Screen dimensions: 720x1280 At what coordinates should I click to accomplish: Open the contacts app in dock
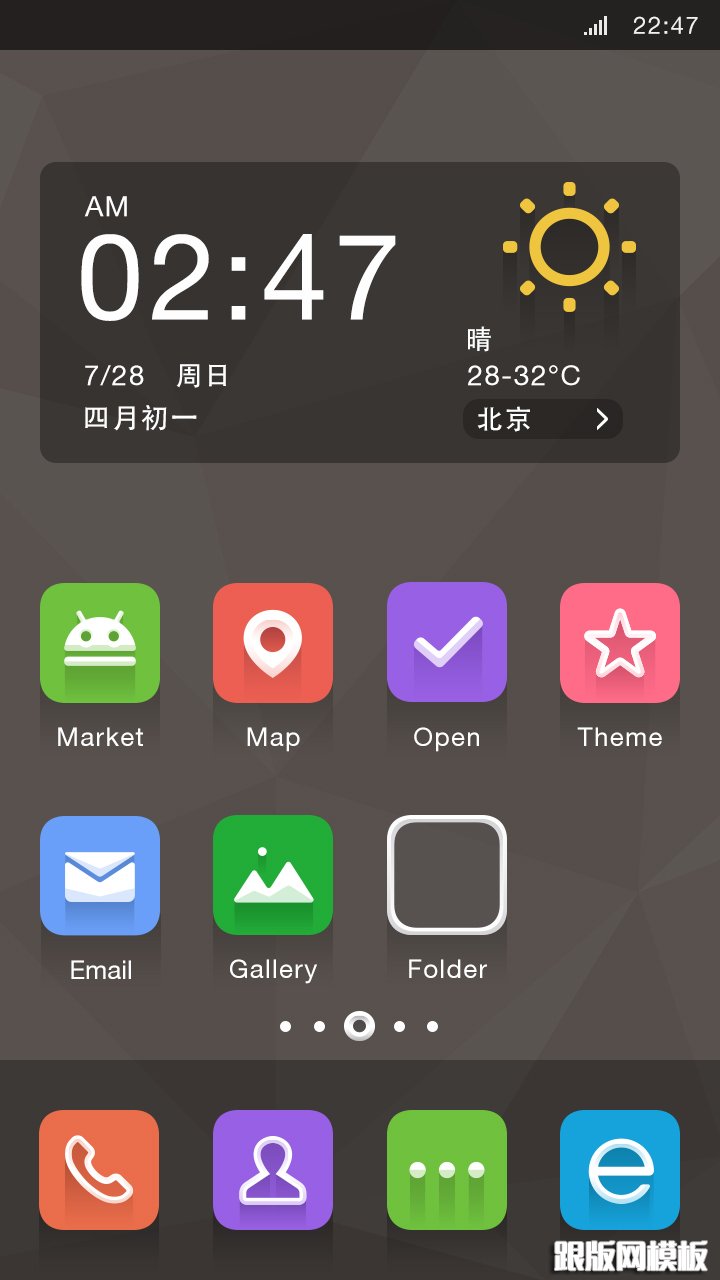[x=273, y=1170]
